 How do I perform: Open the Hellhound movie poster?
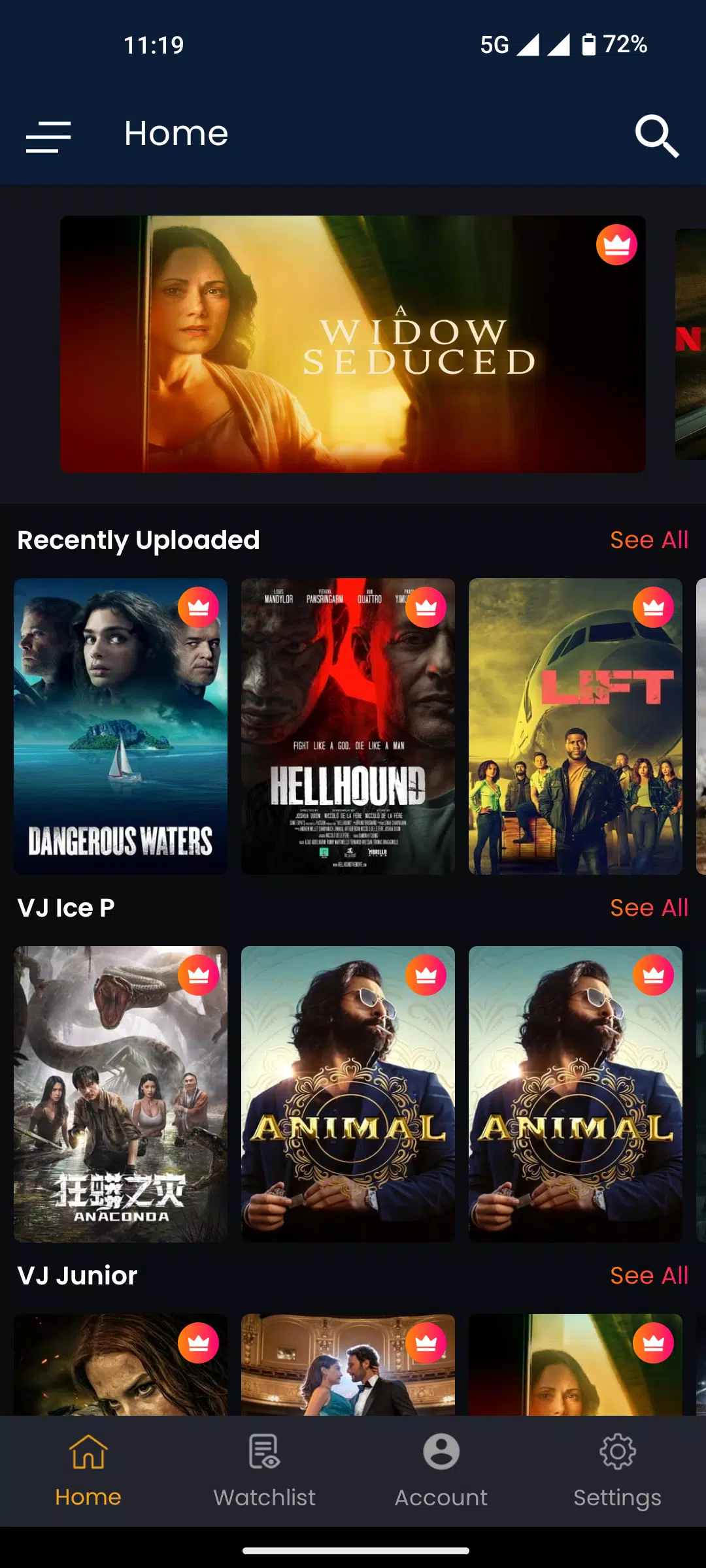pos(348,727)
